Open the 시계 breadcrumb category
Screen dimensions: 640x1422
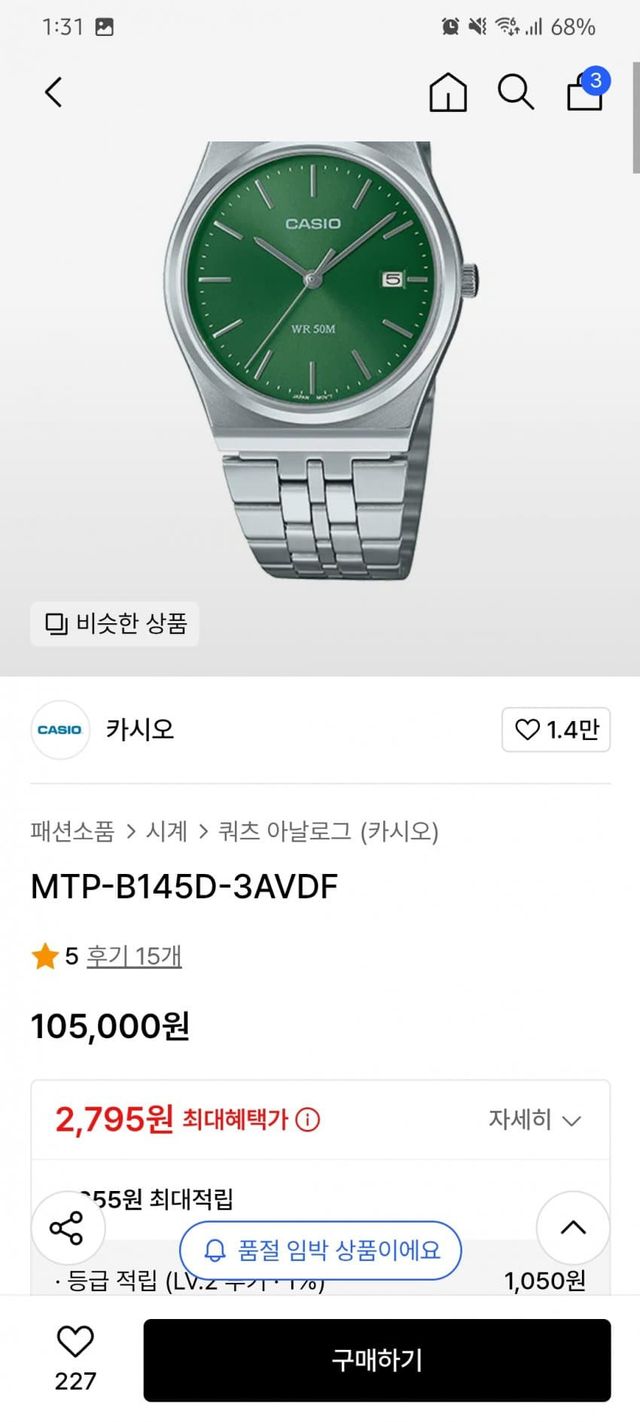[x=167, y=831]
